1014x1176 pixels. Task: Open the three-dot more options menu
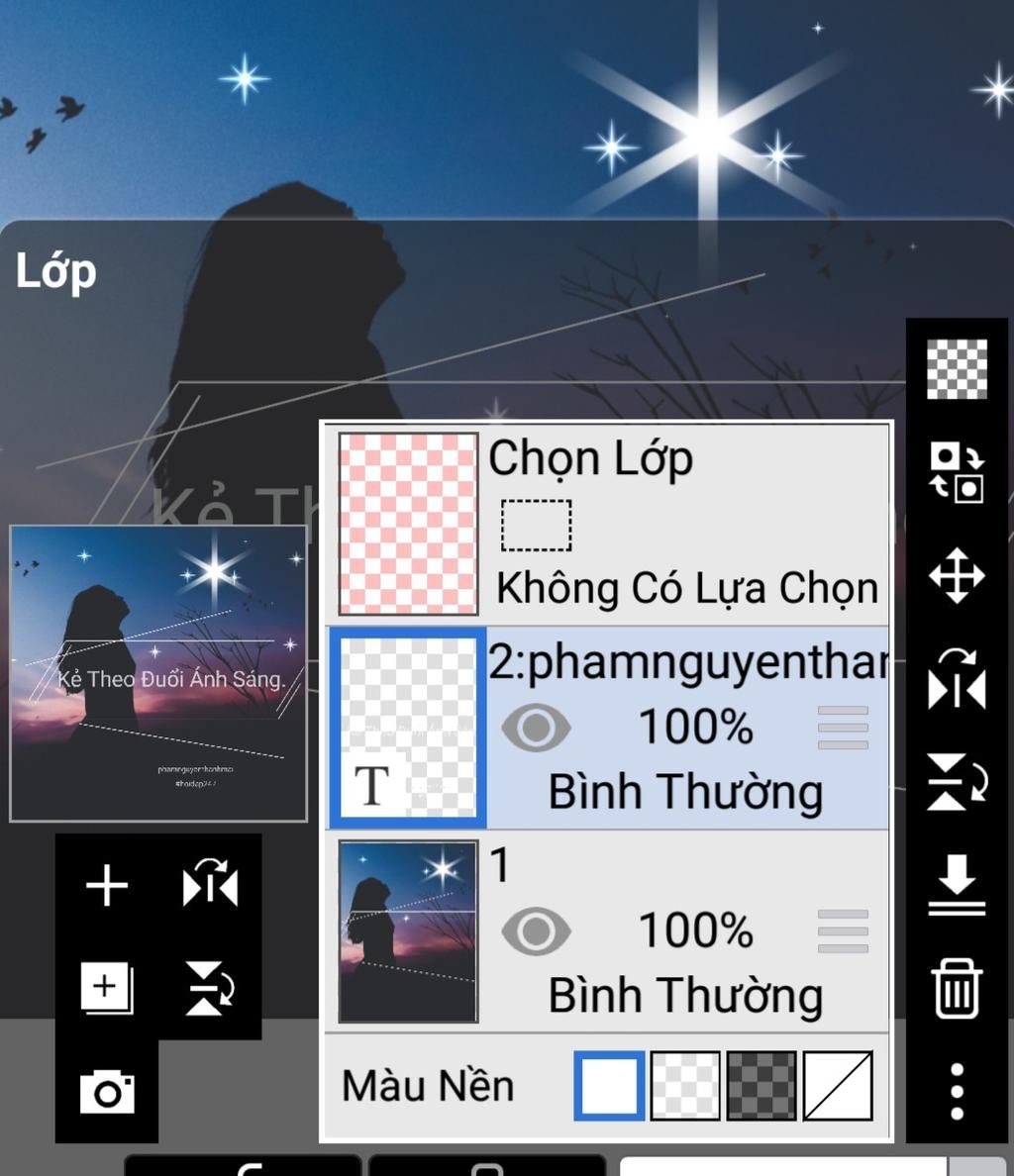(x=957, y=1091)
